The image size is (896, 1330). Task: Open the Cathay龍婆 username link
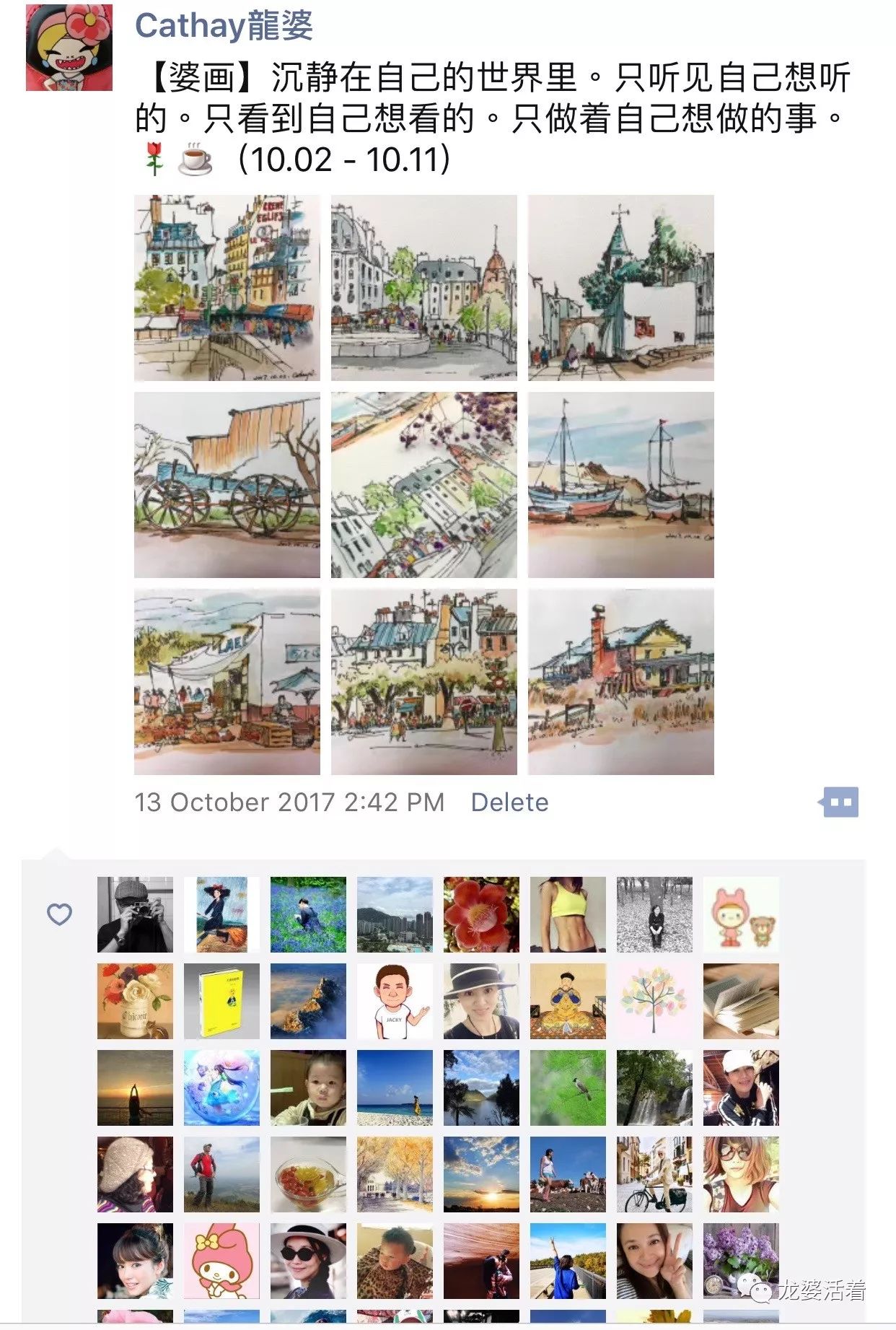(224, 26)
